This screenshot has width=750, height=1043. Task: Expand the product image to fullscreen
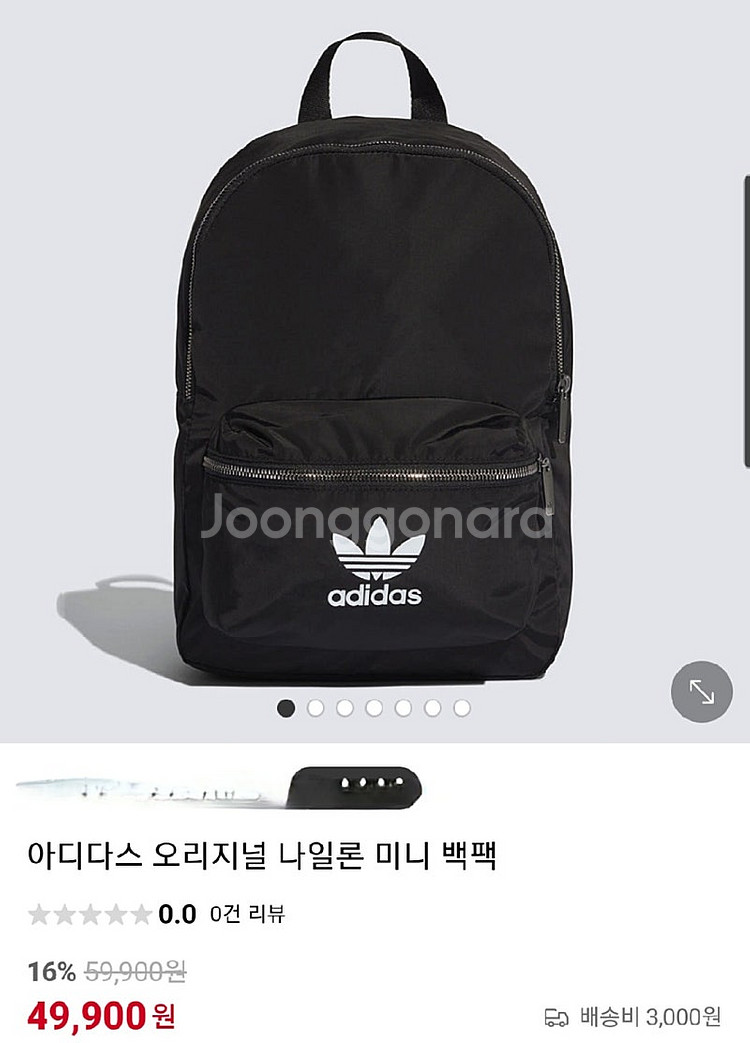pyautogui.click(x=701, y=692)
